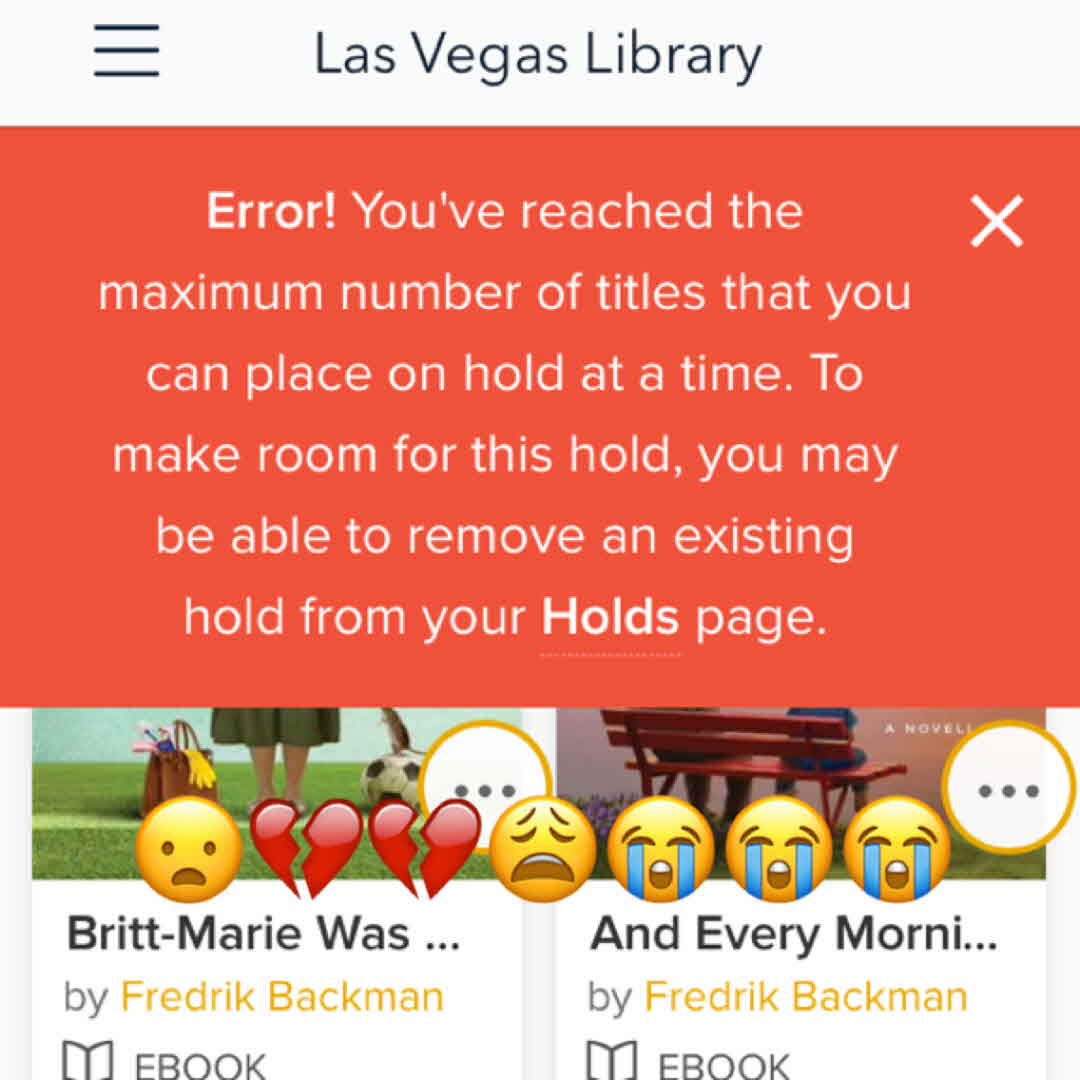View Fredrik Backman under And Every Morni...
The width and height of the screenshot is (1080, 1080).
(x=805, y=997)
